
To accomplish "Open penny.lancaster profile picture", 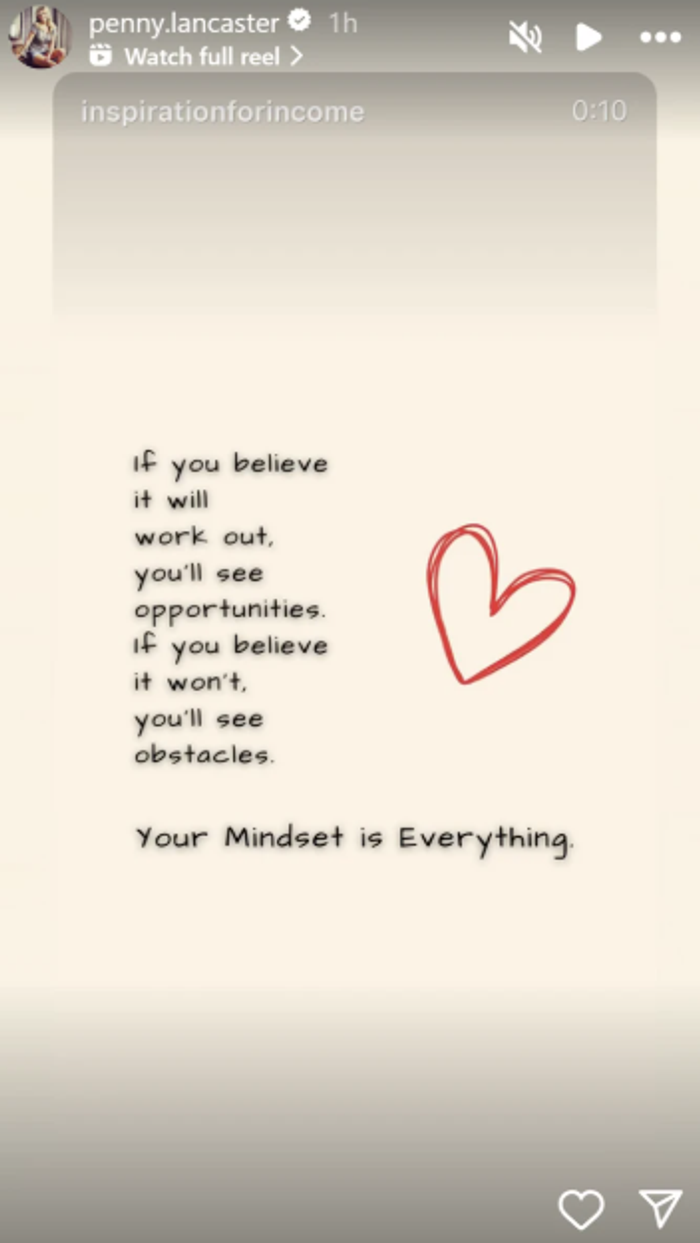I will (40, 37).
